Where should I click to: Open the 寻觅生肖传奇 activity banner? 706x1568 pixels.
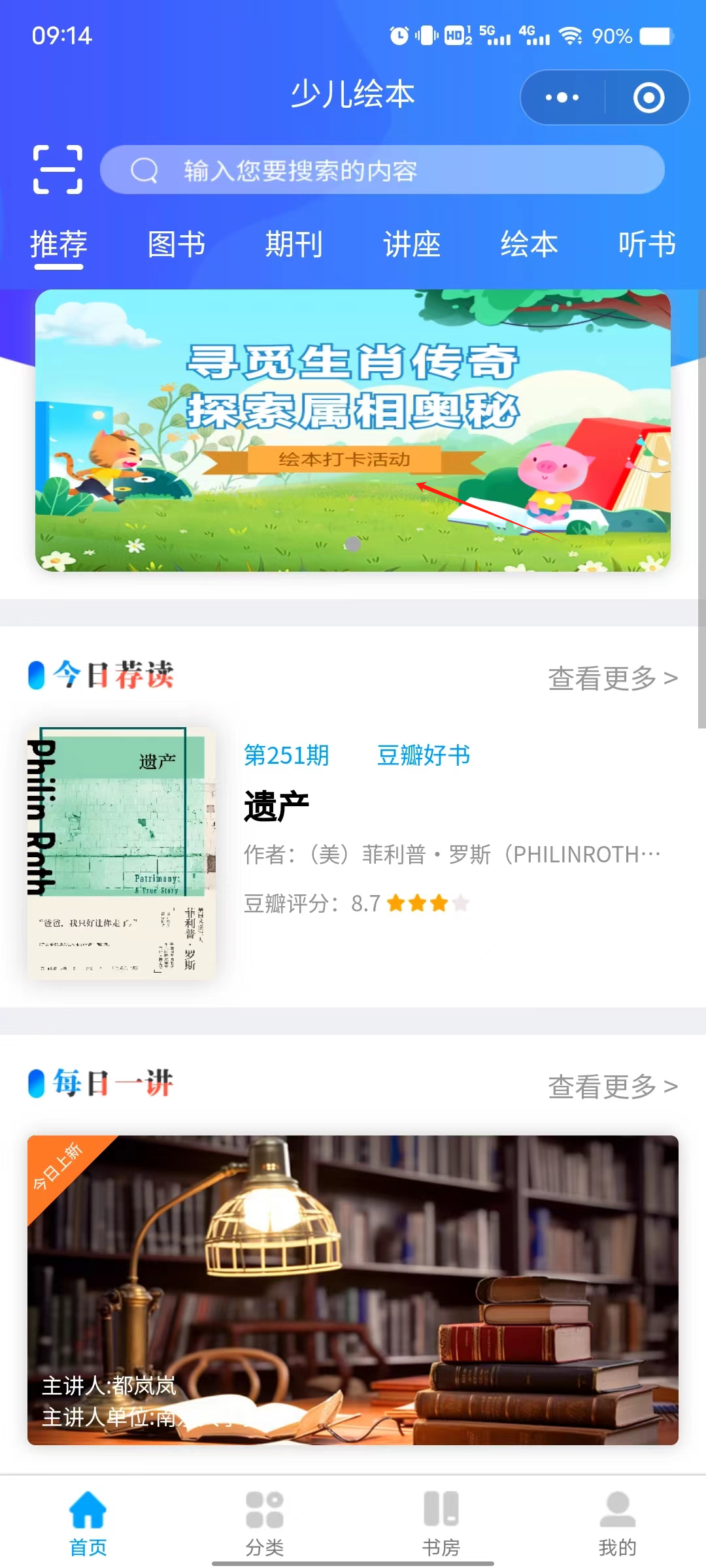point(353,431)
